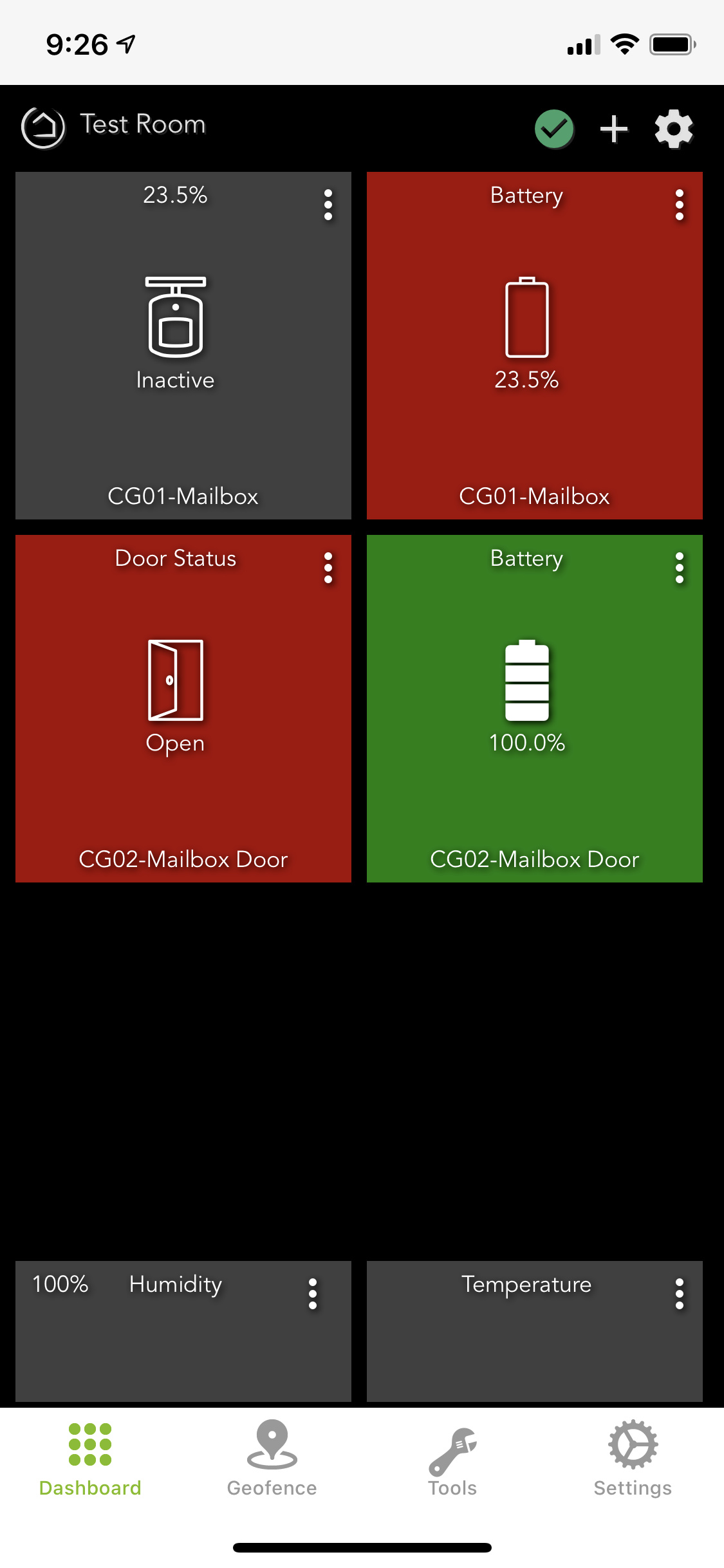This screenshot has height=1568, width=724.
Task: Open the Test Room home icon
Action: [43, 127]
